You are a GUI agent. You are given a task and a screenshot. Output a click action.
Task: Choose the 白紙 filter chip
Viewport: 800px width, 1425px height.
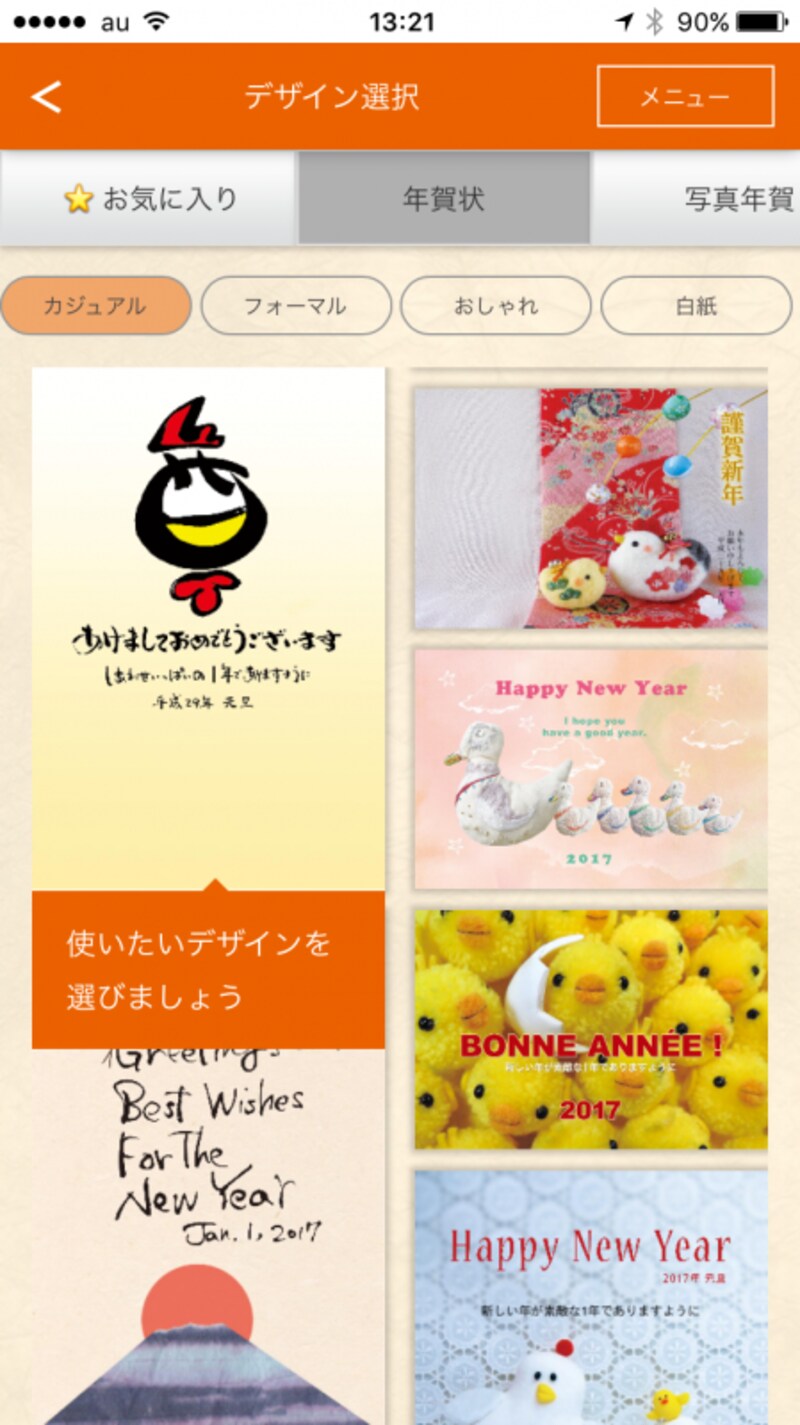coord(696,306)
